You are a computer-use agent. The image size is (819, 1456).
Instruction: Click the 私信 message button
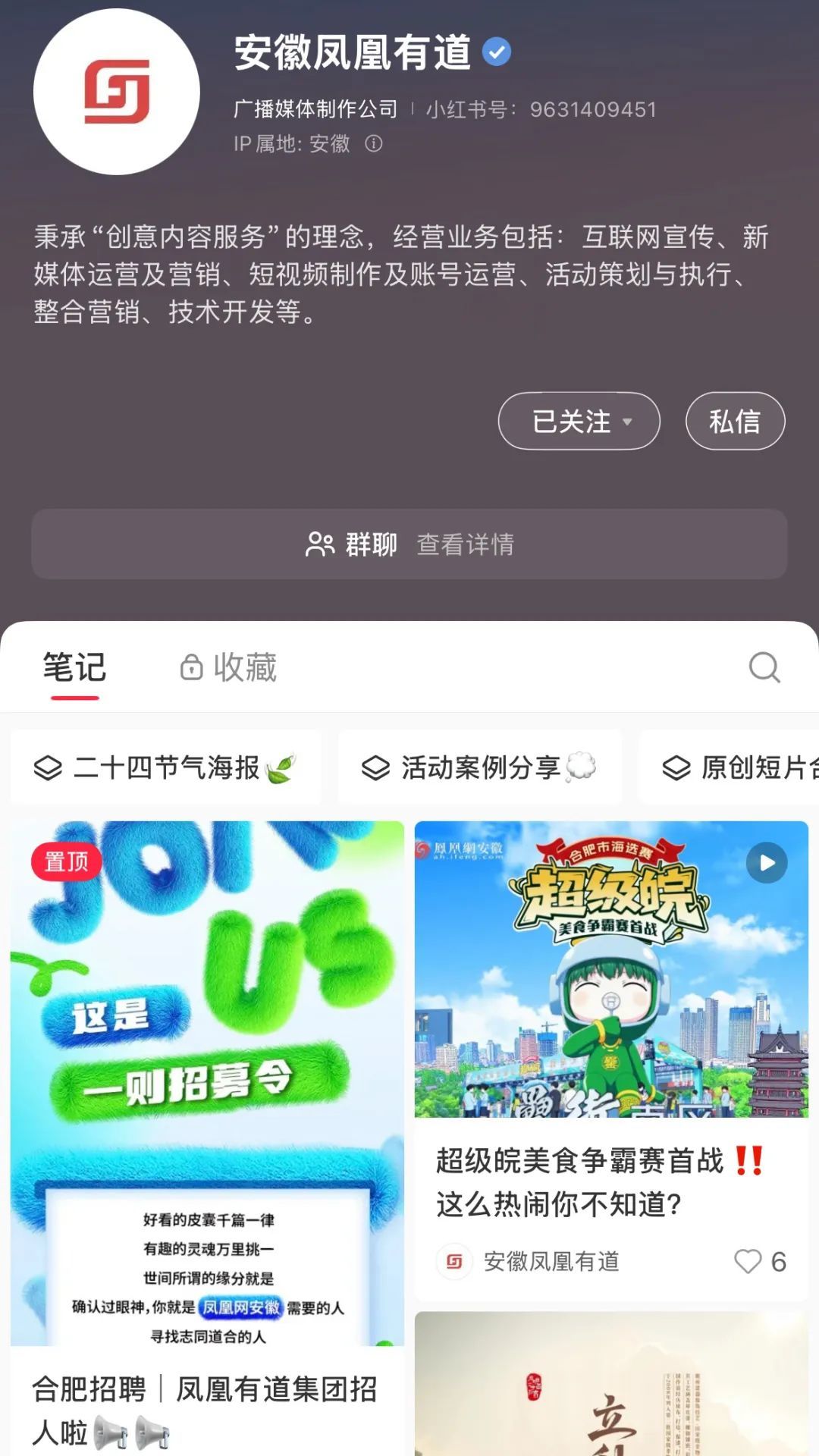(x=735, y=422)
